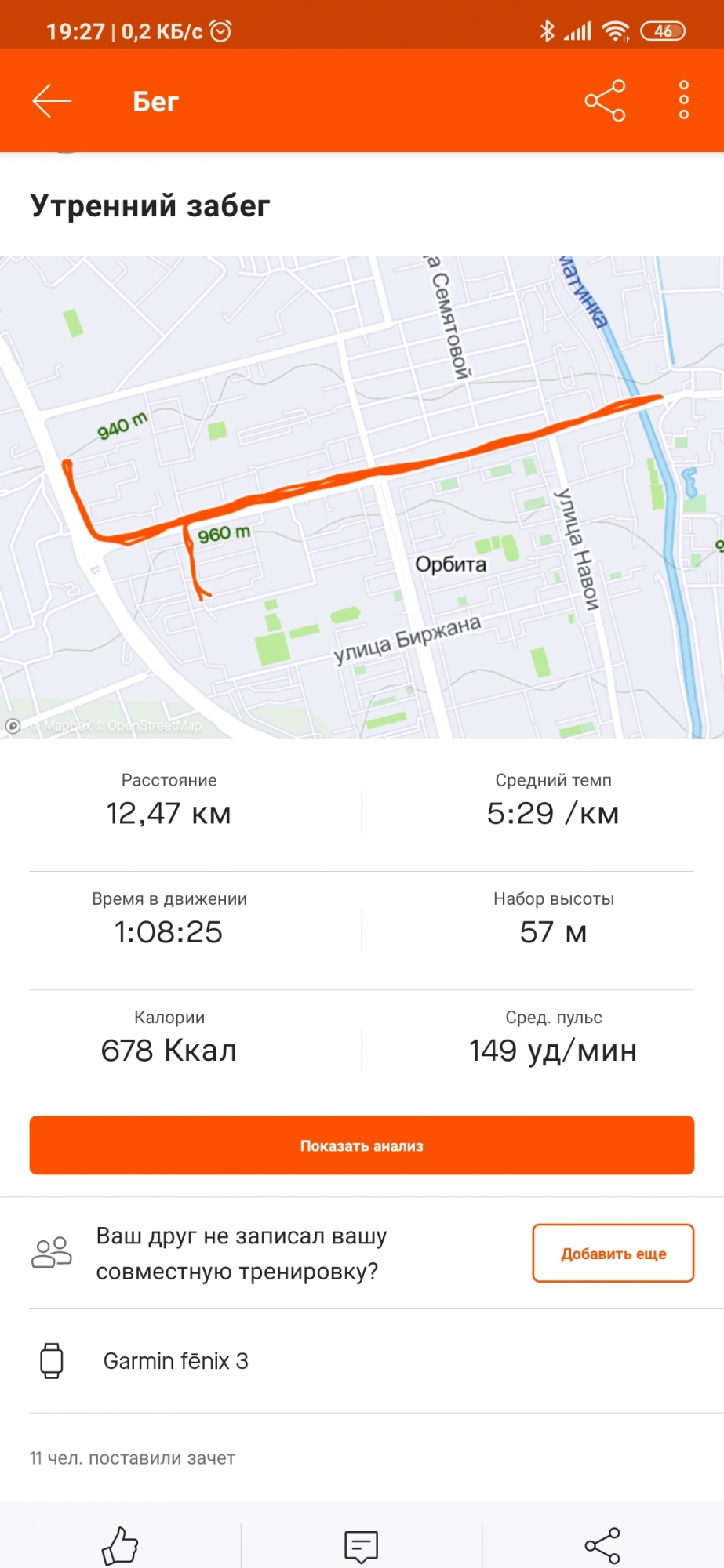The image size is (724, 1568).
Task: Open comments with the speech bubble icon
Action: pyautogui.click(x=362, y=1546)
